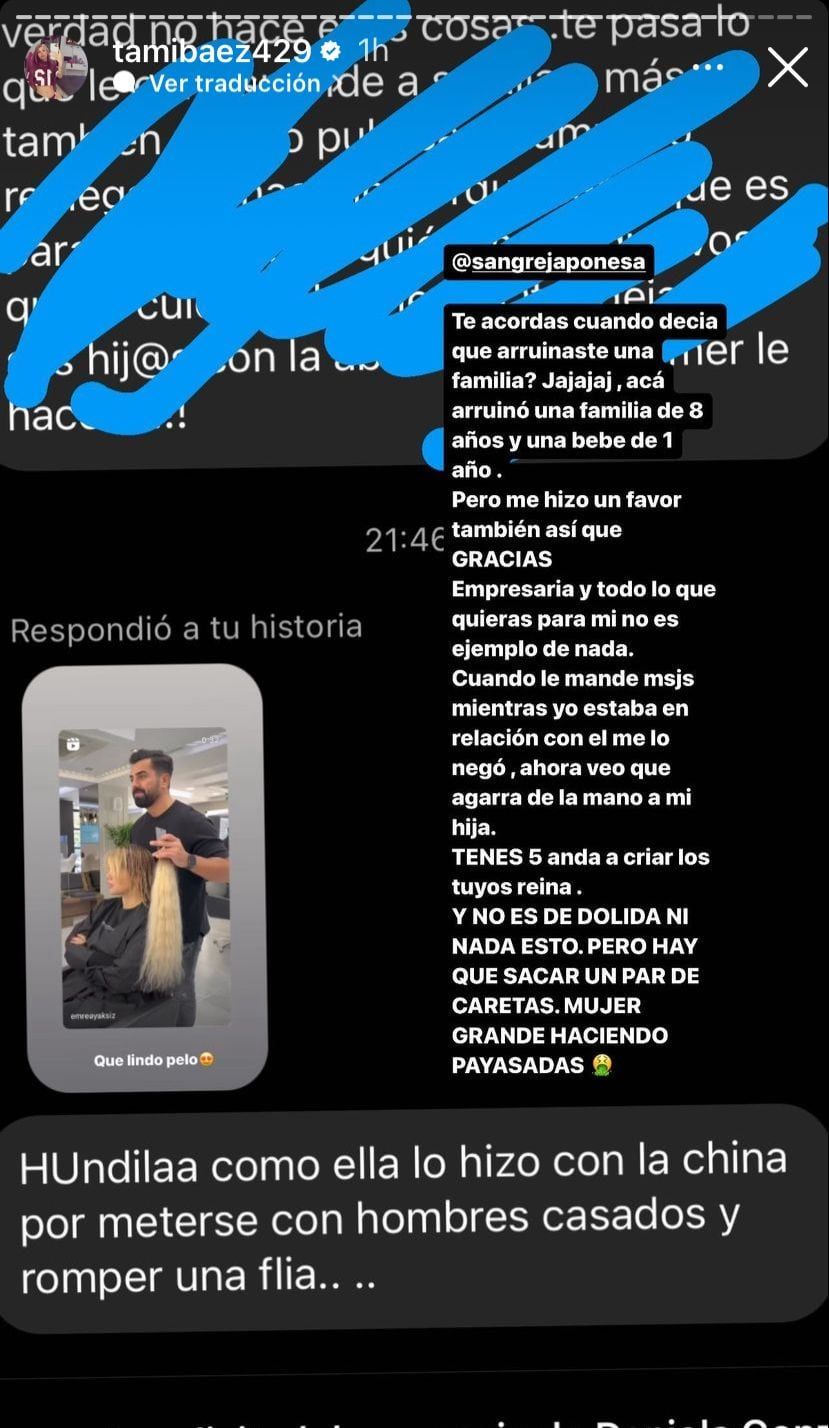Mute story audio with the speaker icon
The image size is (829, 1428).
pos(124,82)
